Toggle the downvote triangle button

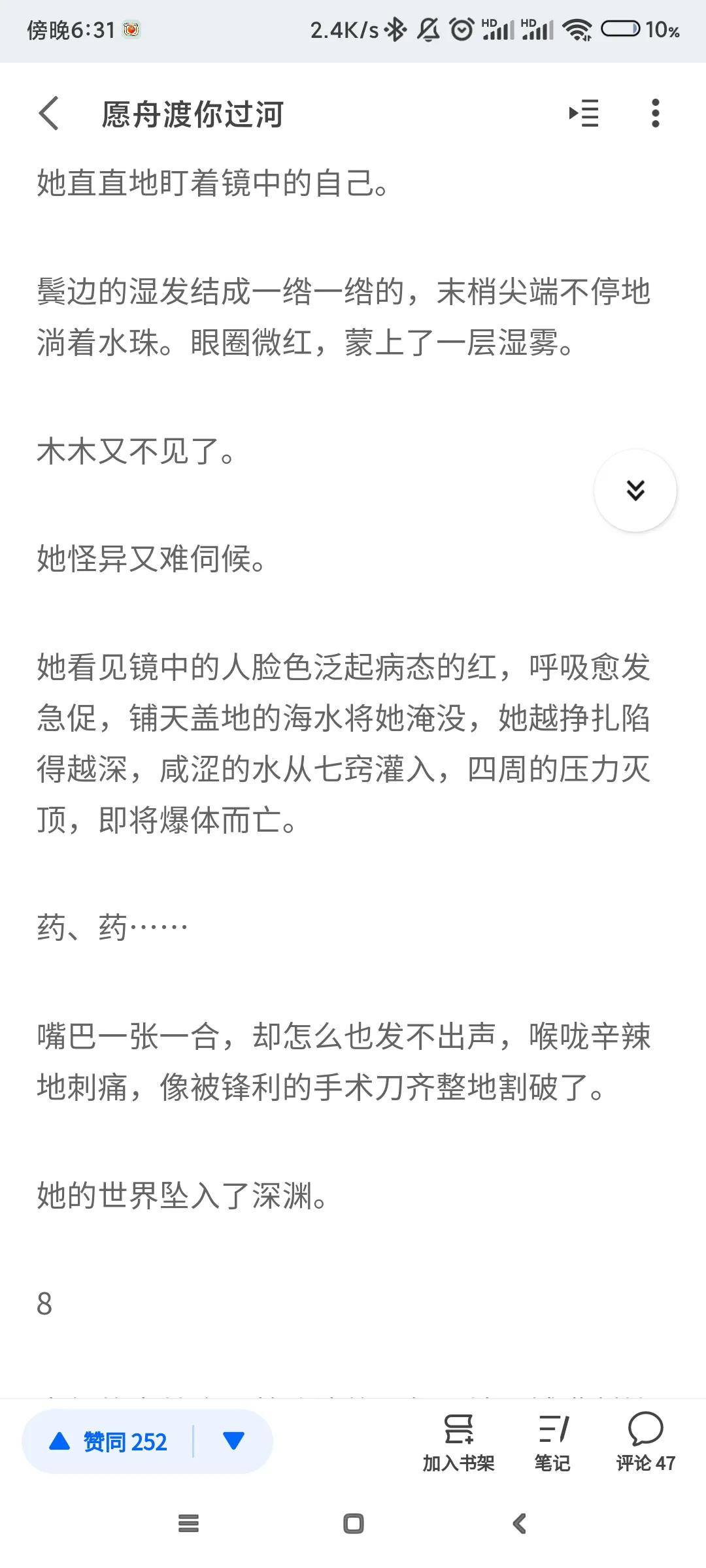pyautogui.click(x=234, y=1442)
